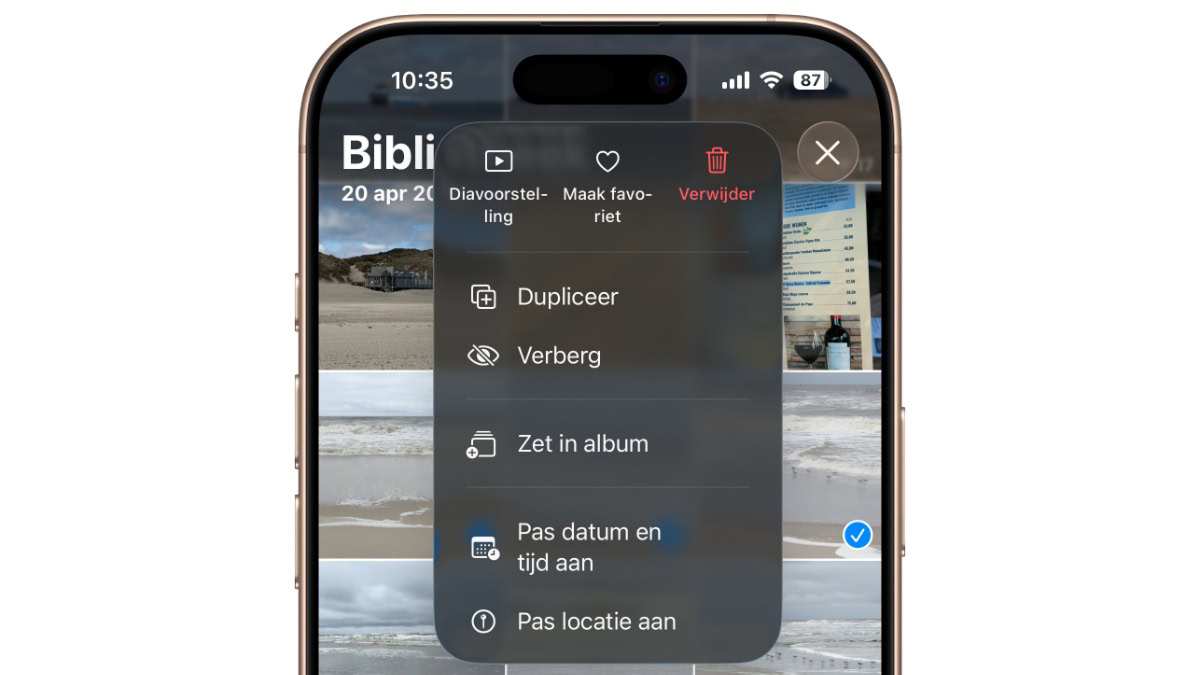1200x675 pixels.
Task: Delete the photo with Verwijder
Action: tap(716, 175)
